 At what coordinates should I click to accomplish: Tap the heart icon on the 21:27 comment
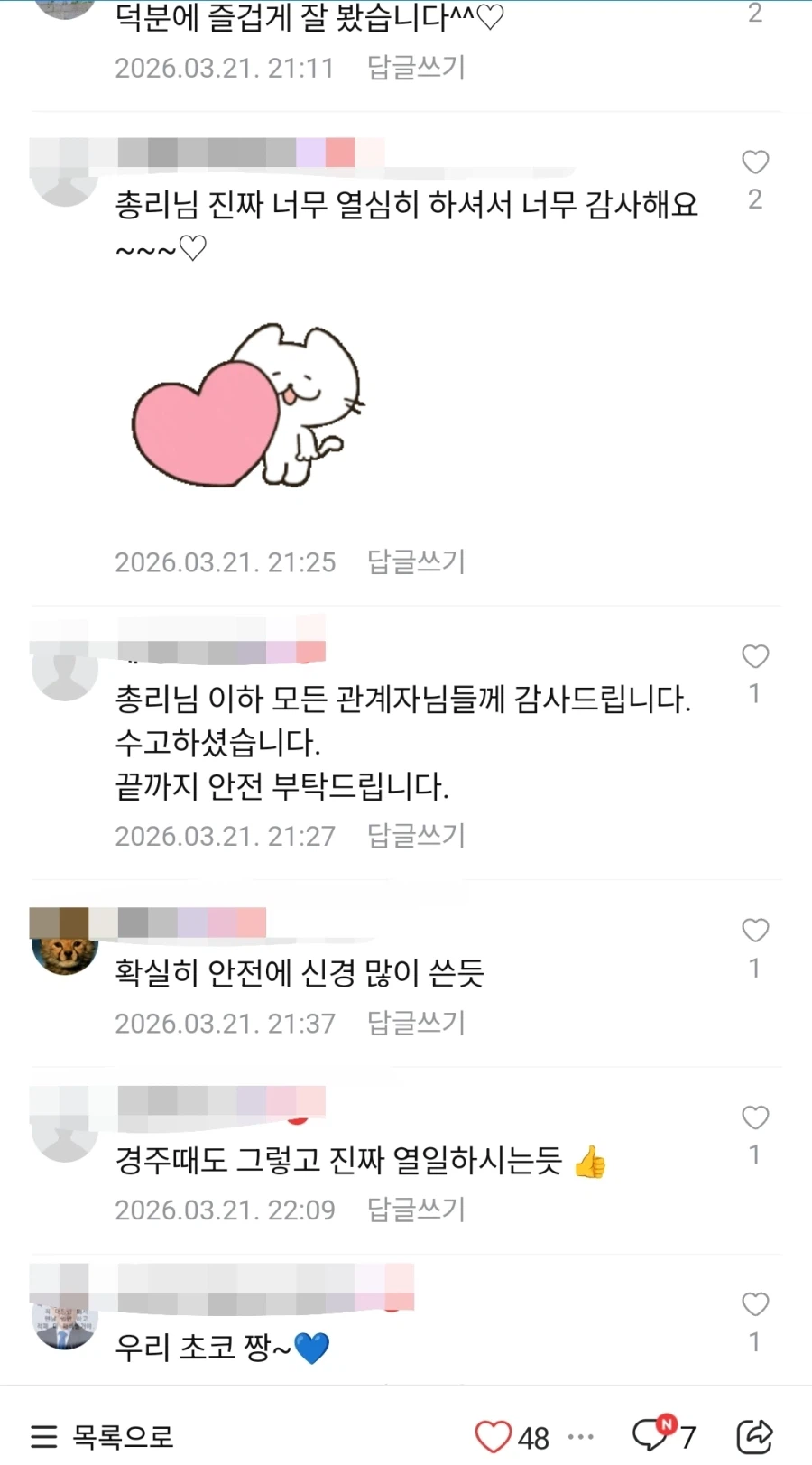tap(754, 656)
